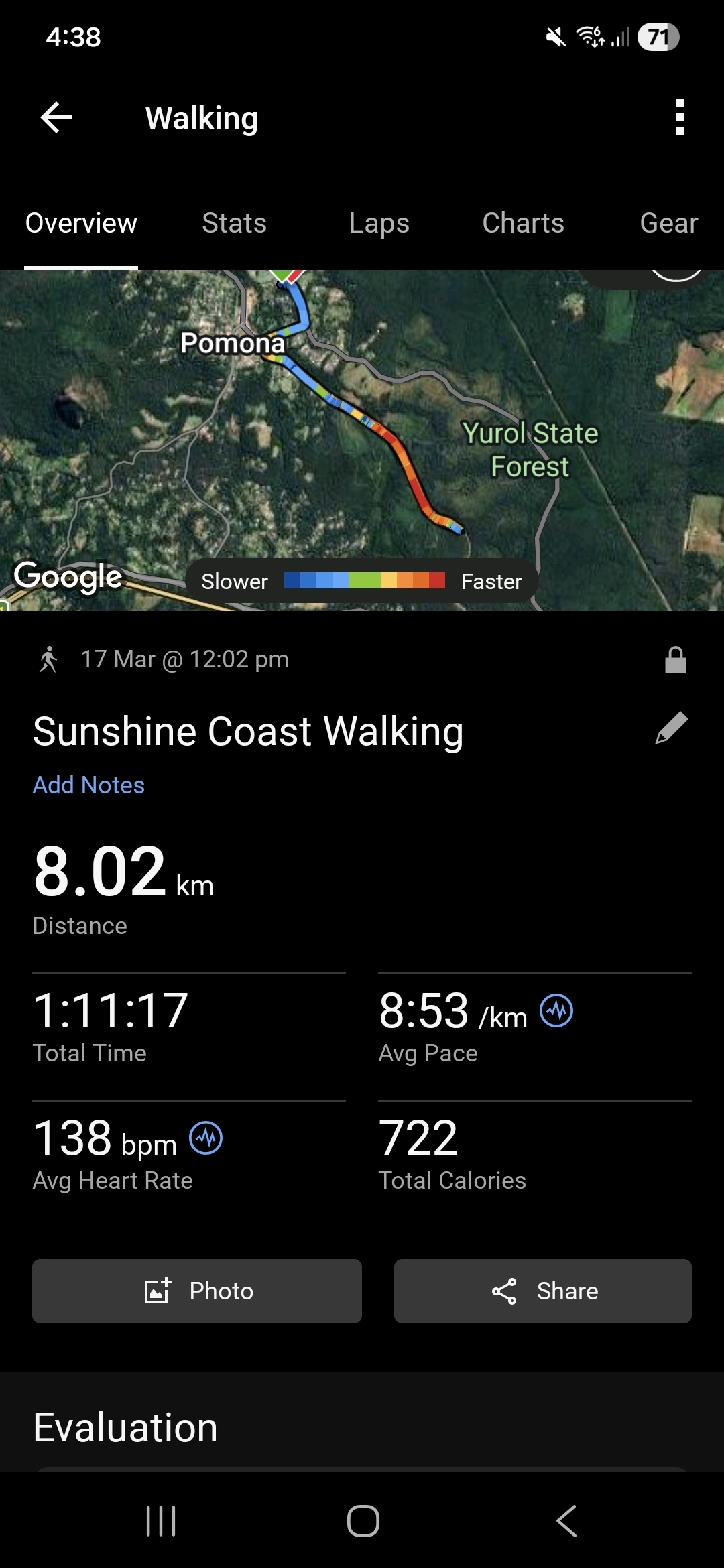Edit activity name with pencil icon
Viewport: 724px width, 1568px height.
point(671,728)
